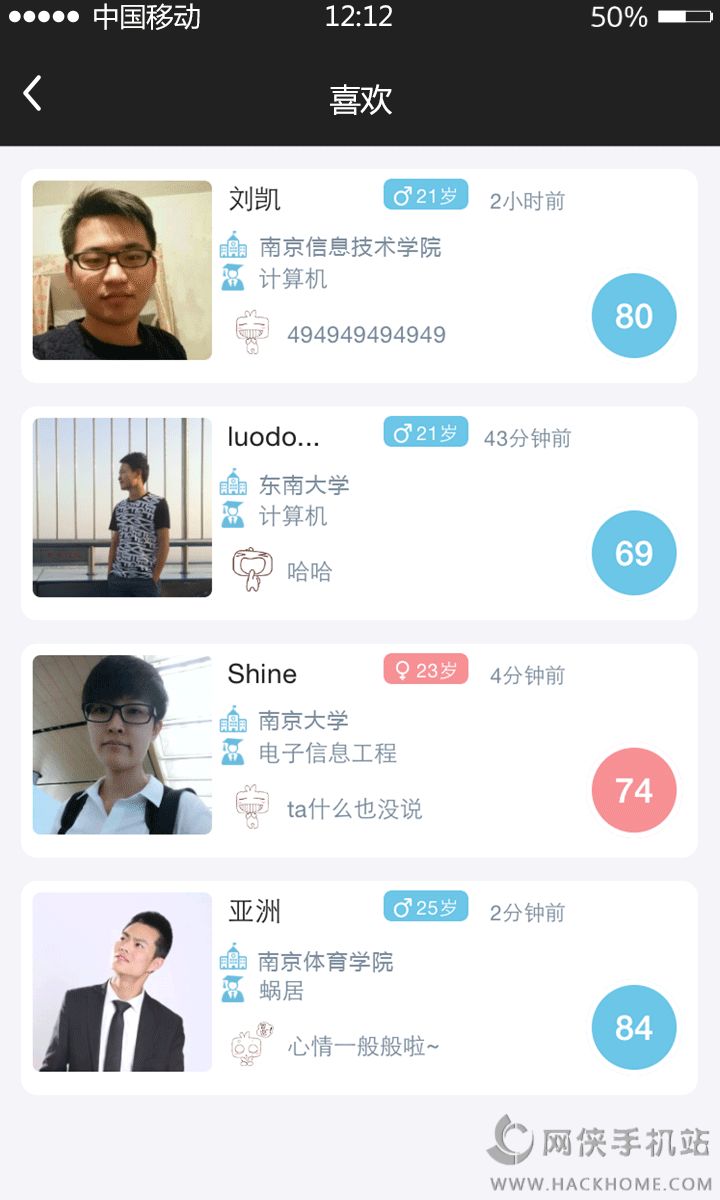Viewport: 720px width, 1200px height.
Task: Go back from the 喜欢 screen
Action: coord(33,95)
